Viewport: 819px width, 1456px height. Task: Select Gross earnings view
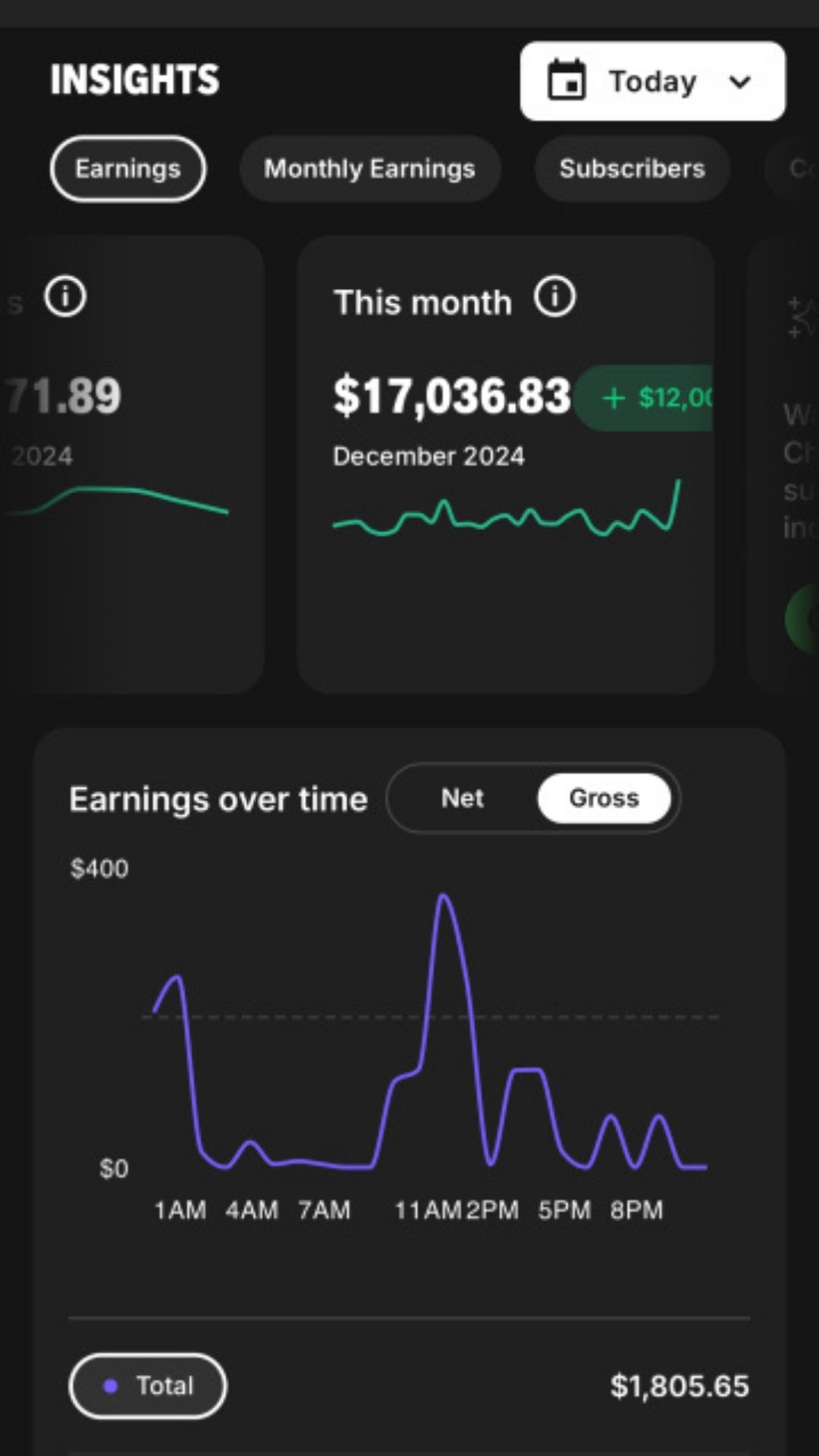click(x=604, y=798)
